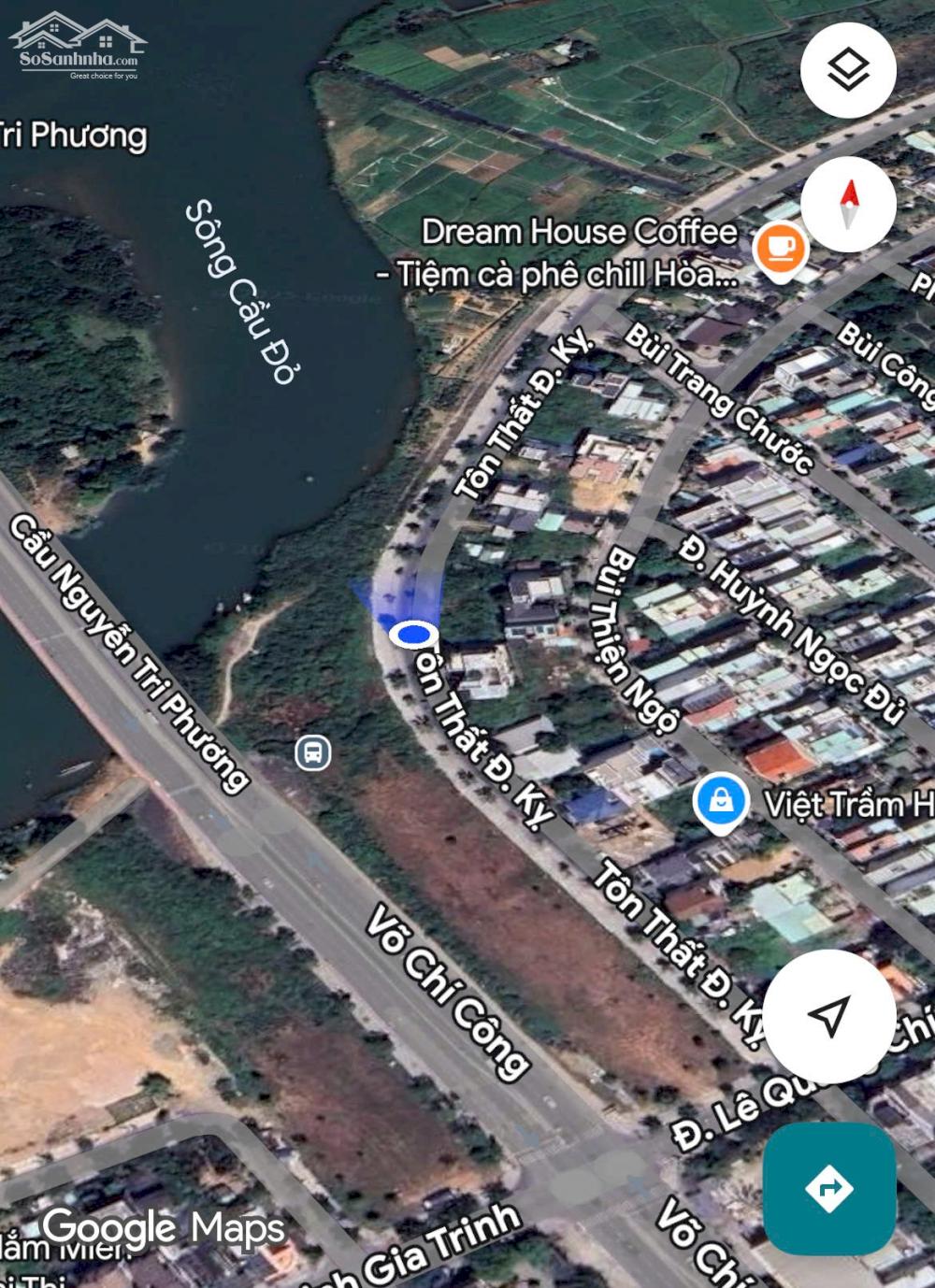The image size is (935, 1288).
Task: Center map on my location
Action: coord(828,1015)
